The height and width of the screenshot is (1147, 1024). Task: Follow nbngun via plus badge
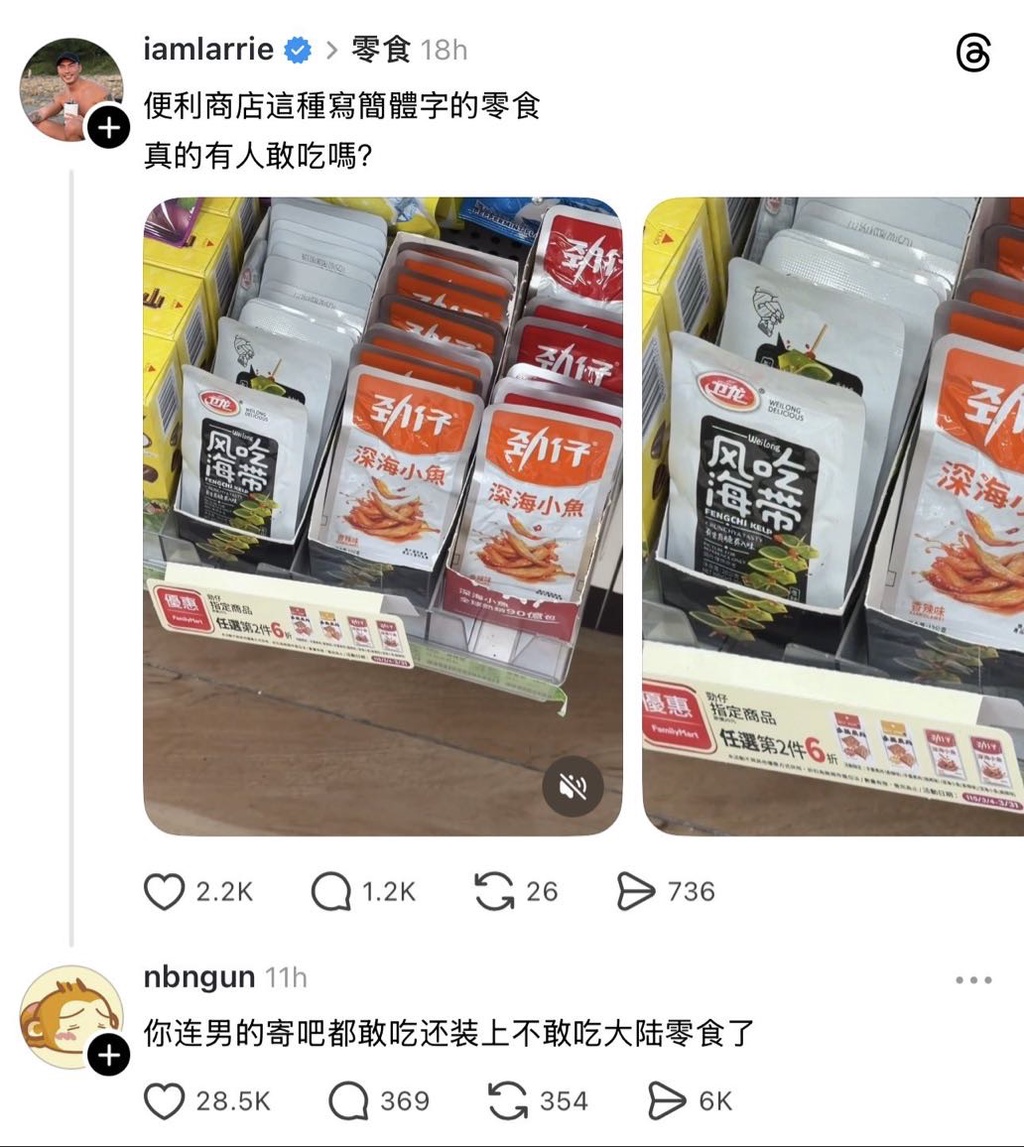coord(109,1055)
